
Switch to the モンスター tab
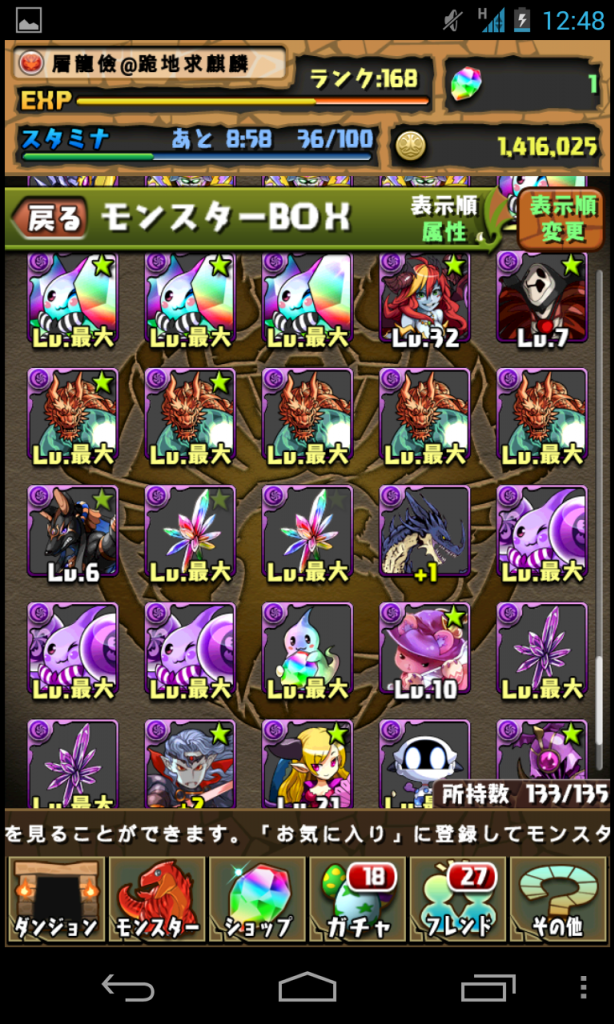157,899
